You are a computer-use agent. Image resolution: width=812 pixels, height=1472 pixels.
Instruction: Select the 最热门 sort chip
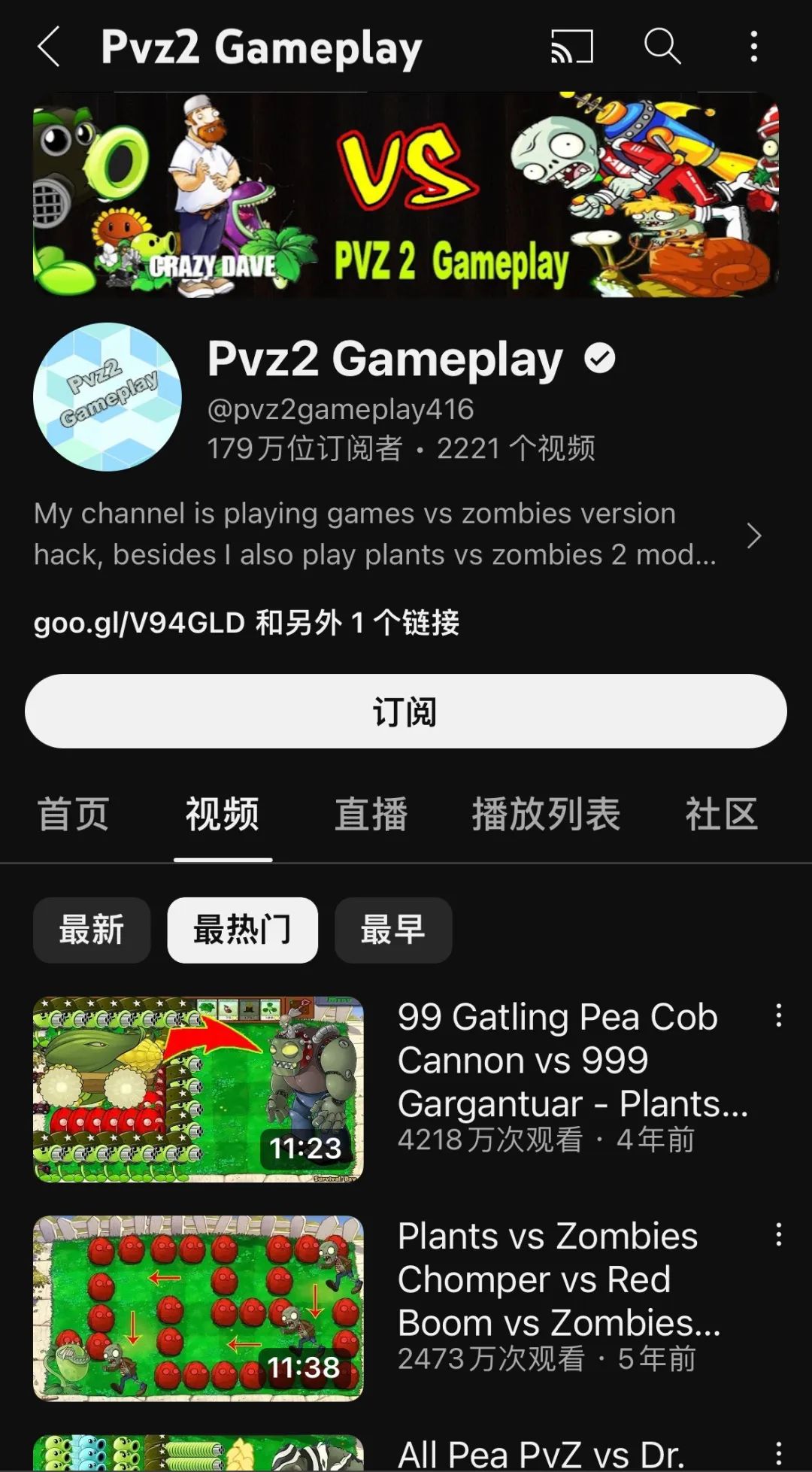point(242,930)
